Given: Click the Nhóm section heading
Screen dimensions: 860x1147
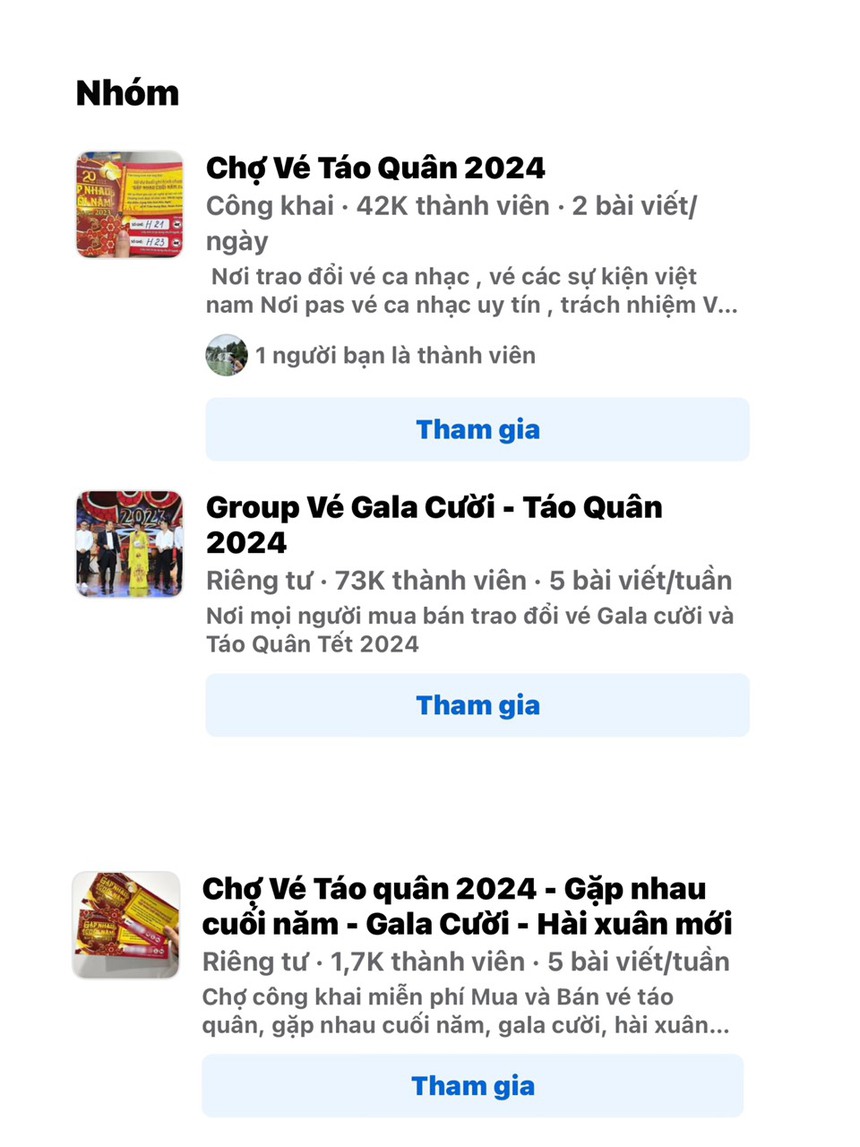Looking at the screenshot, I should 127,93.
